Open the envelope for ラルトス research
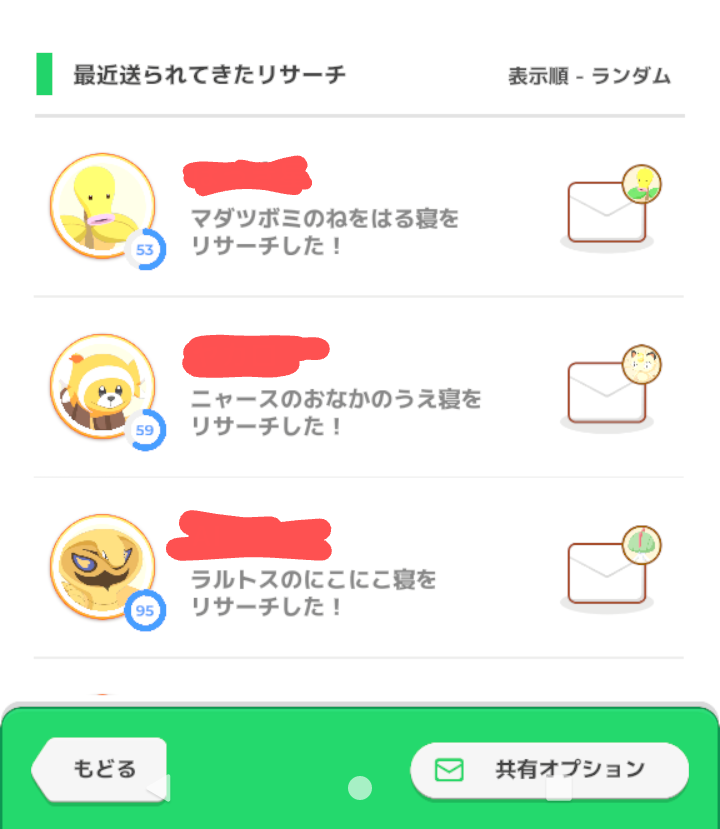This screenshot has width=720, height=829. (608, 573)
